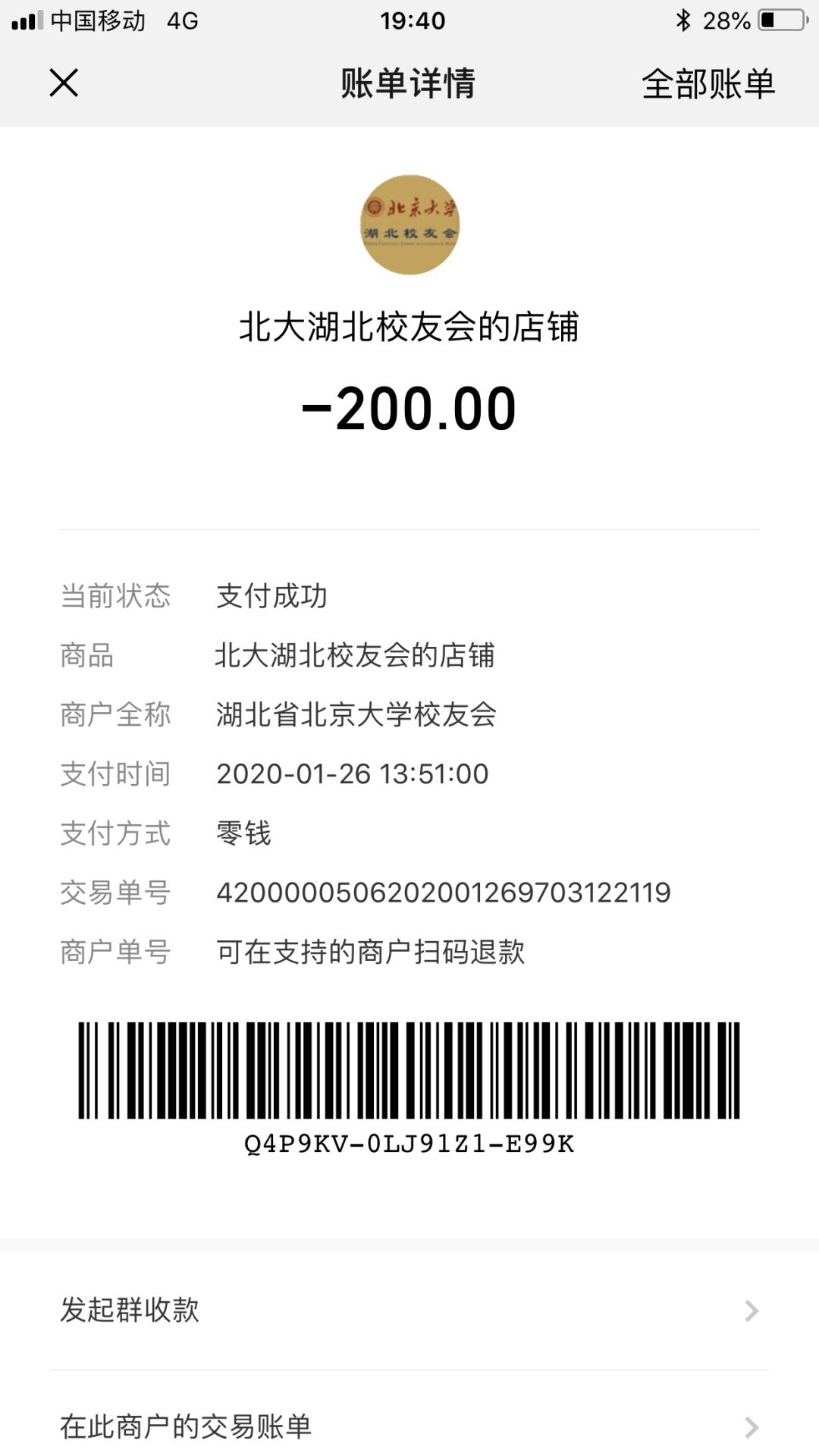819x1456 pixels.
Task: Open 发起群收款 group collection
Action: [409, 1310]
